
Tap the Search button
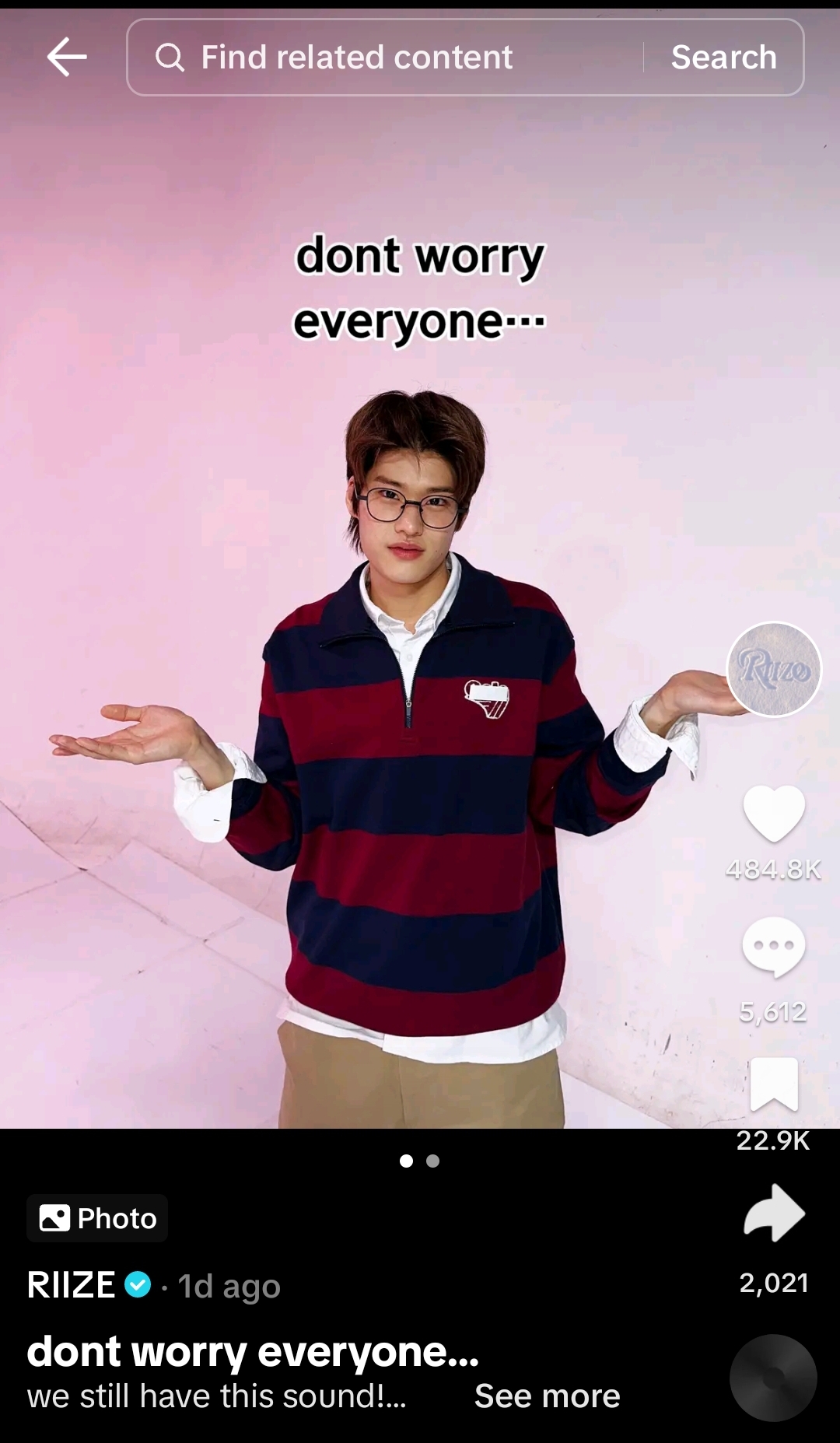coord(723,58)
